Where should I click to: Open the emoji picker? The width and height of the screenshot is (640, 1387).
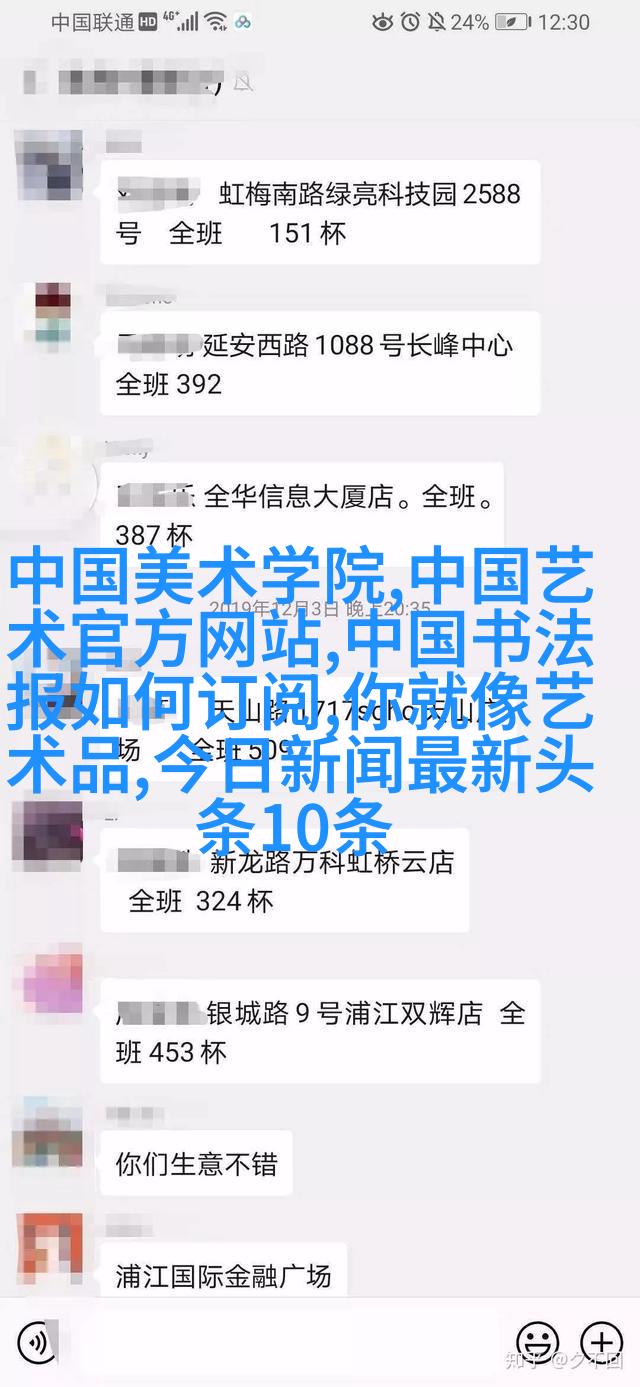point(537,1343)
